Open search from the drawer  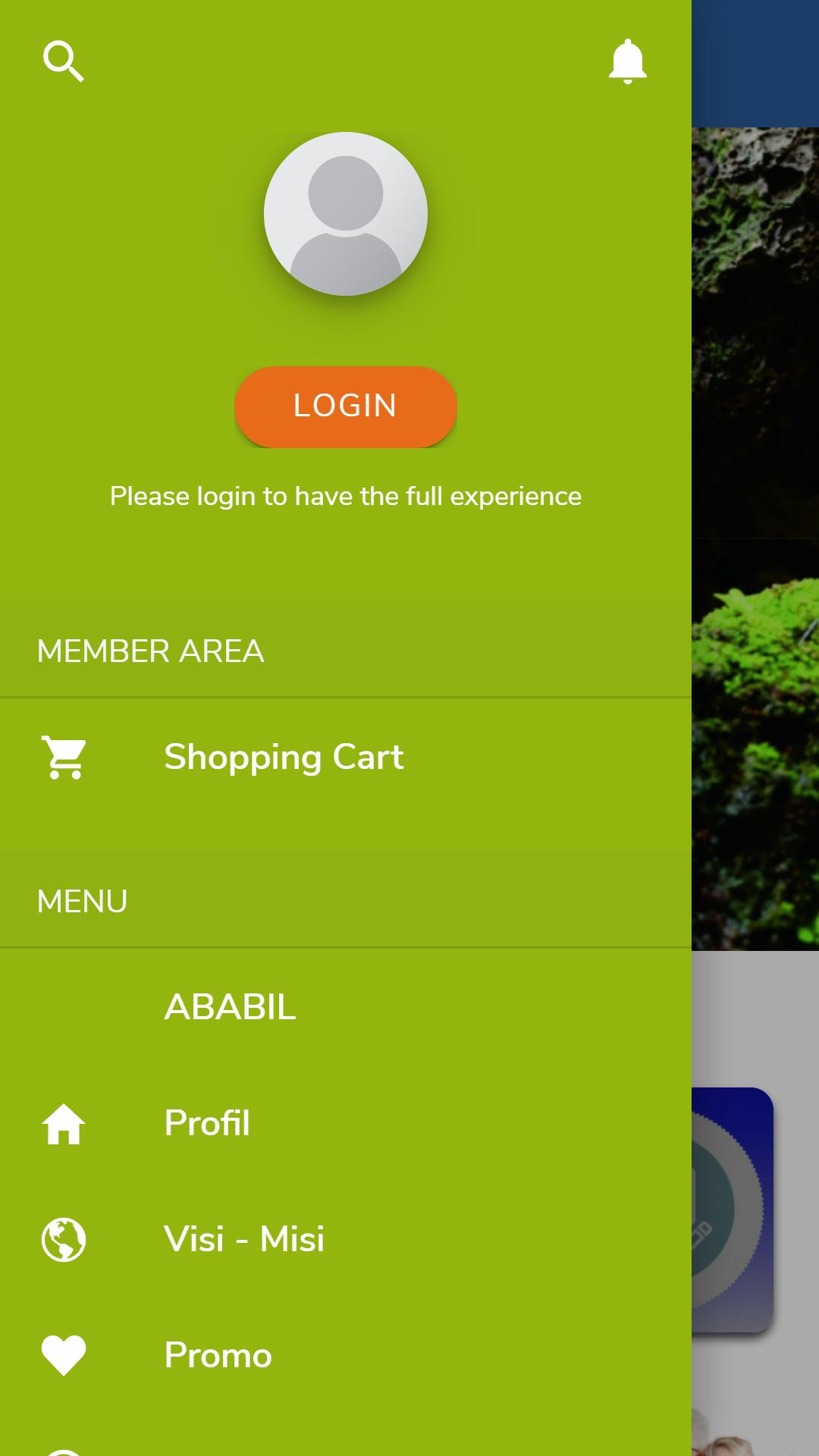click(64, 61)
